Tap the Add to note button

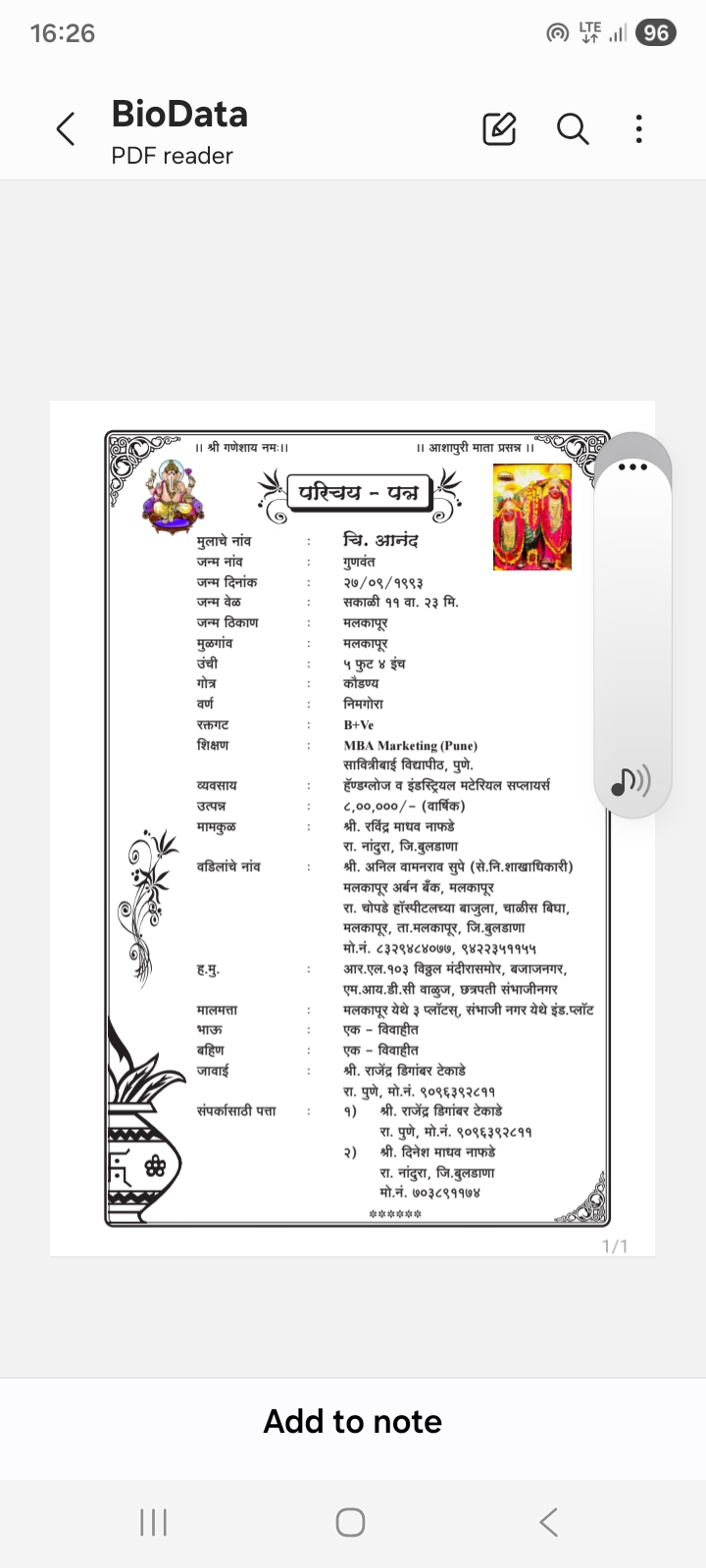(353, 1421)
